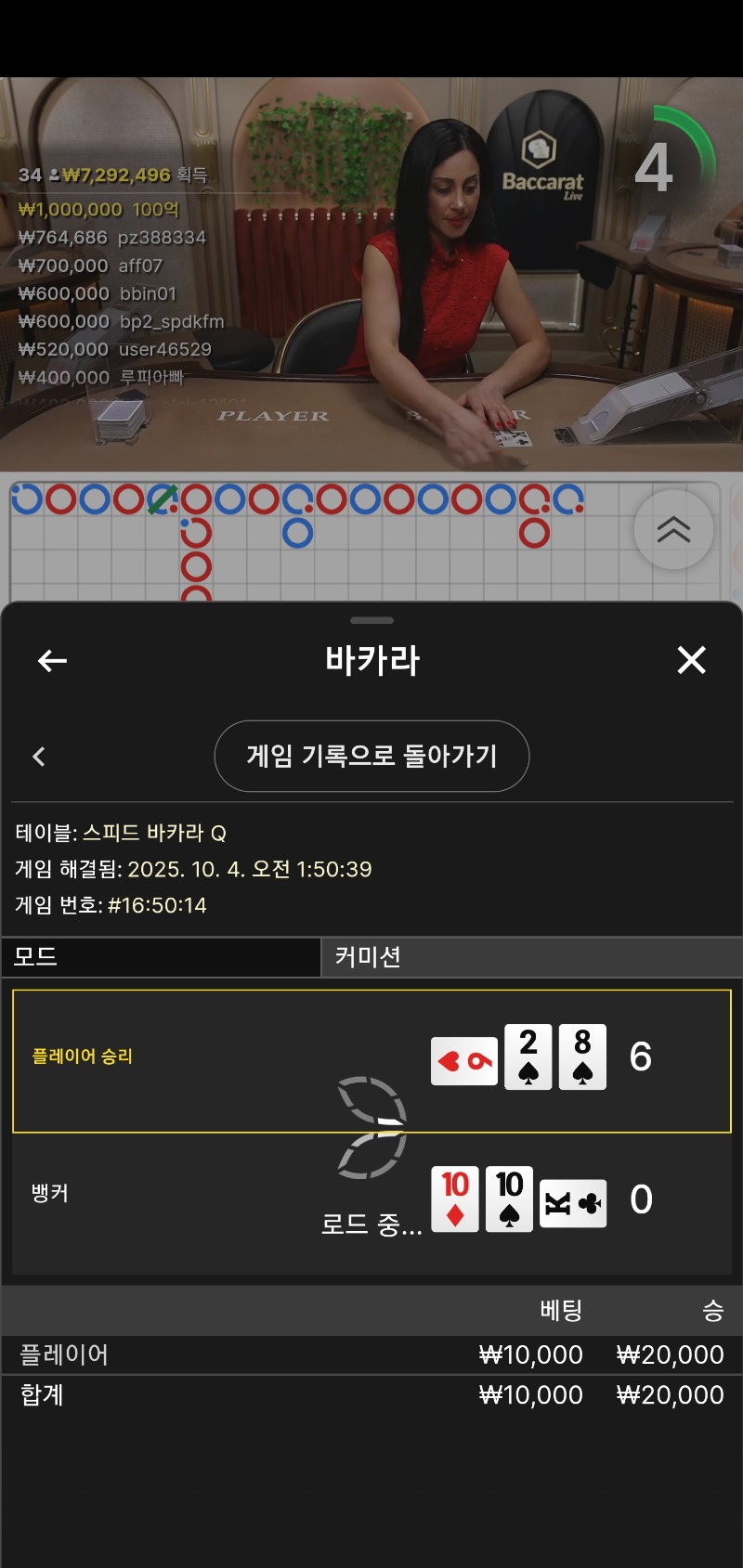This screenshot has width=743, height=1568.
Task: Close the 바카라 panel
Action: point(691,660)
